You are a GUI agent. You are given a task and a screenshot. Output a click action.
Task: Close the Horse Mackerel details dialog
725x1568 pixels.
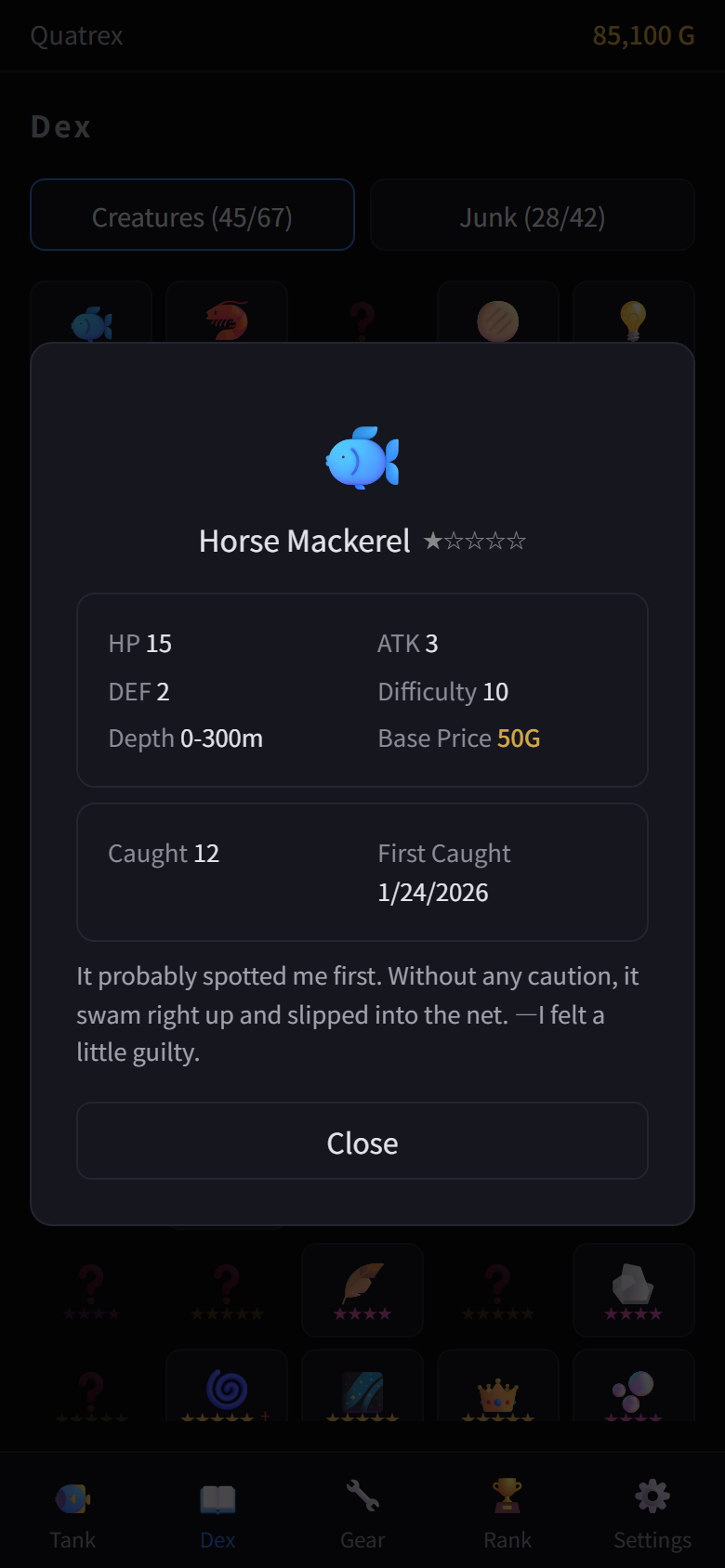[x=362, y=1142]
